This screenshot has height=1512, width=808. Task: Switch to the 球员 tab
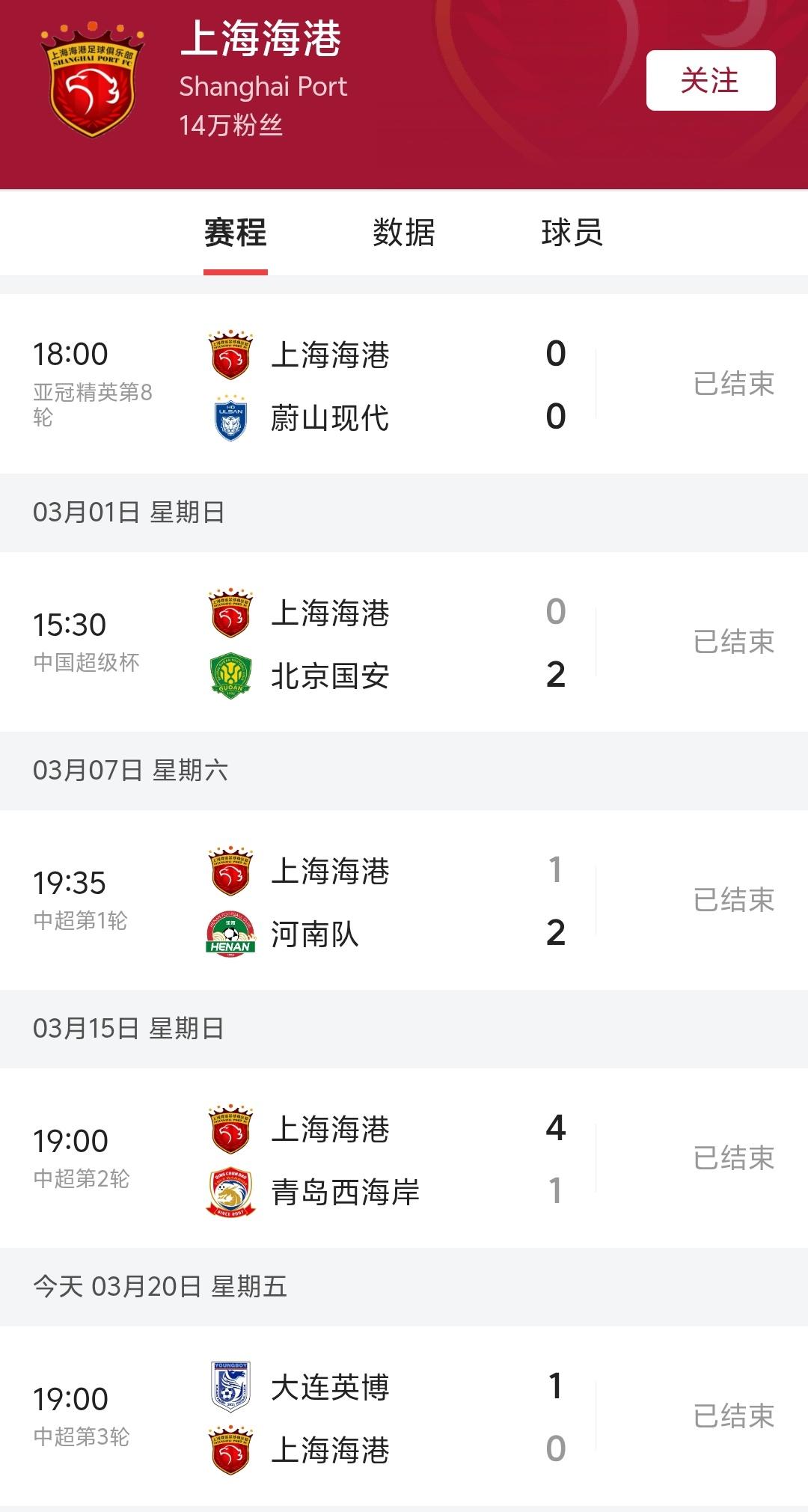click(x=572, y=233)
